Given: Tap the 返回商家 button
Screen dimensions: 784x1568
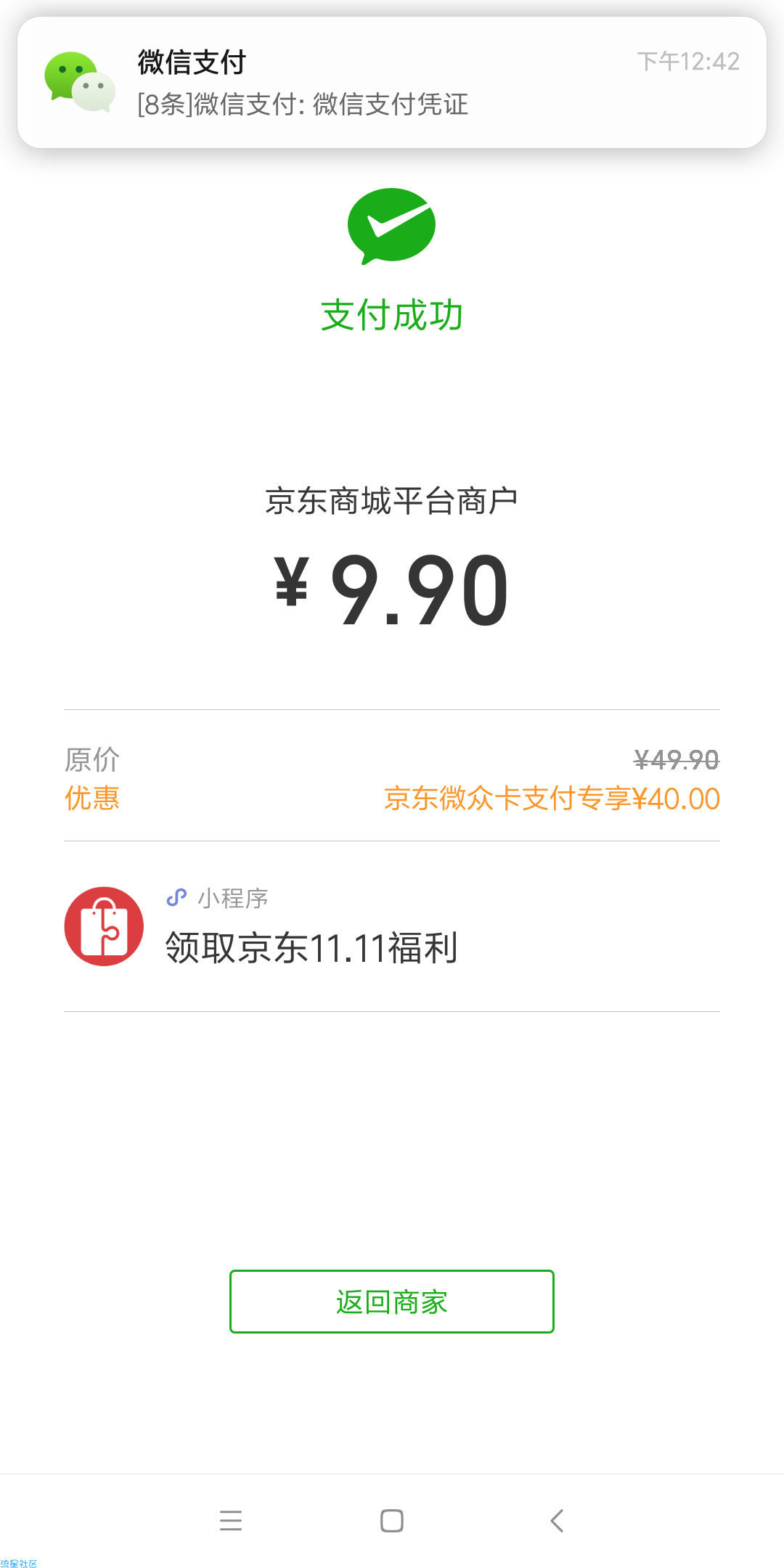Looking at the screenshot, I should click(x=392, y=1302).
